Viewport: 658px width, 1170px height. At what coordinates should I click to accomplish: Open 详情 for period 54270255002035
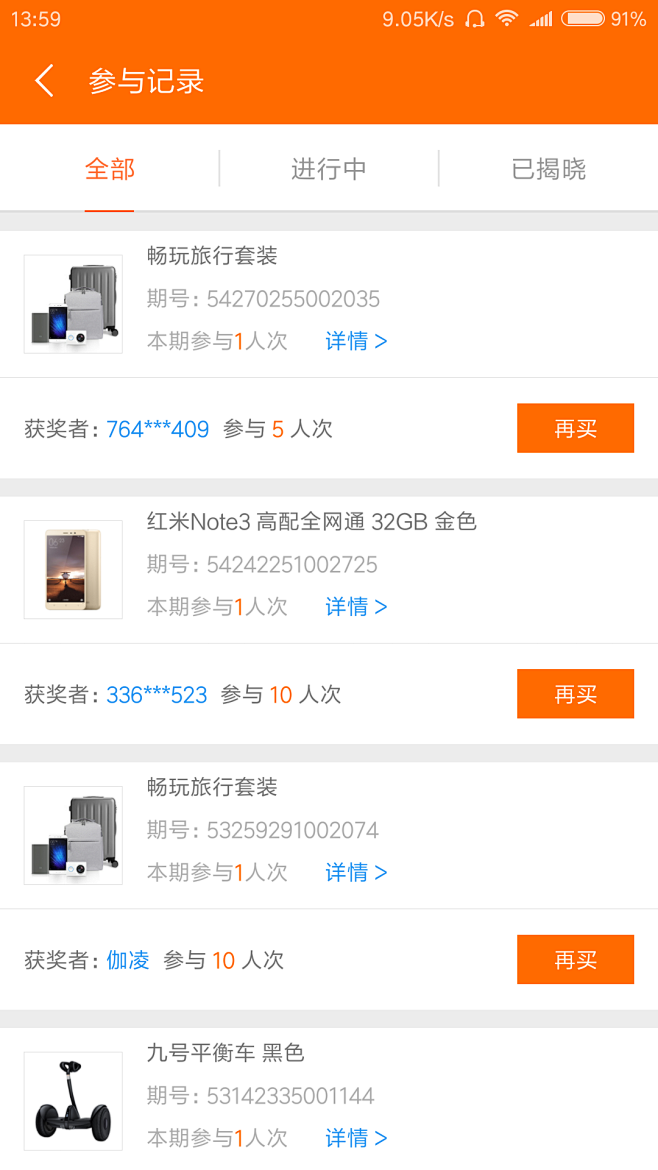(x=355, y=341)
